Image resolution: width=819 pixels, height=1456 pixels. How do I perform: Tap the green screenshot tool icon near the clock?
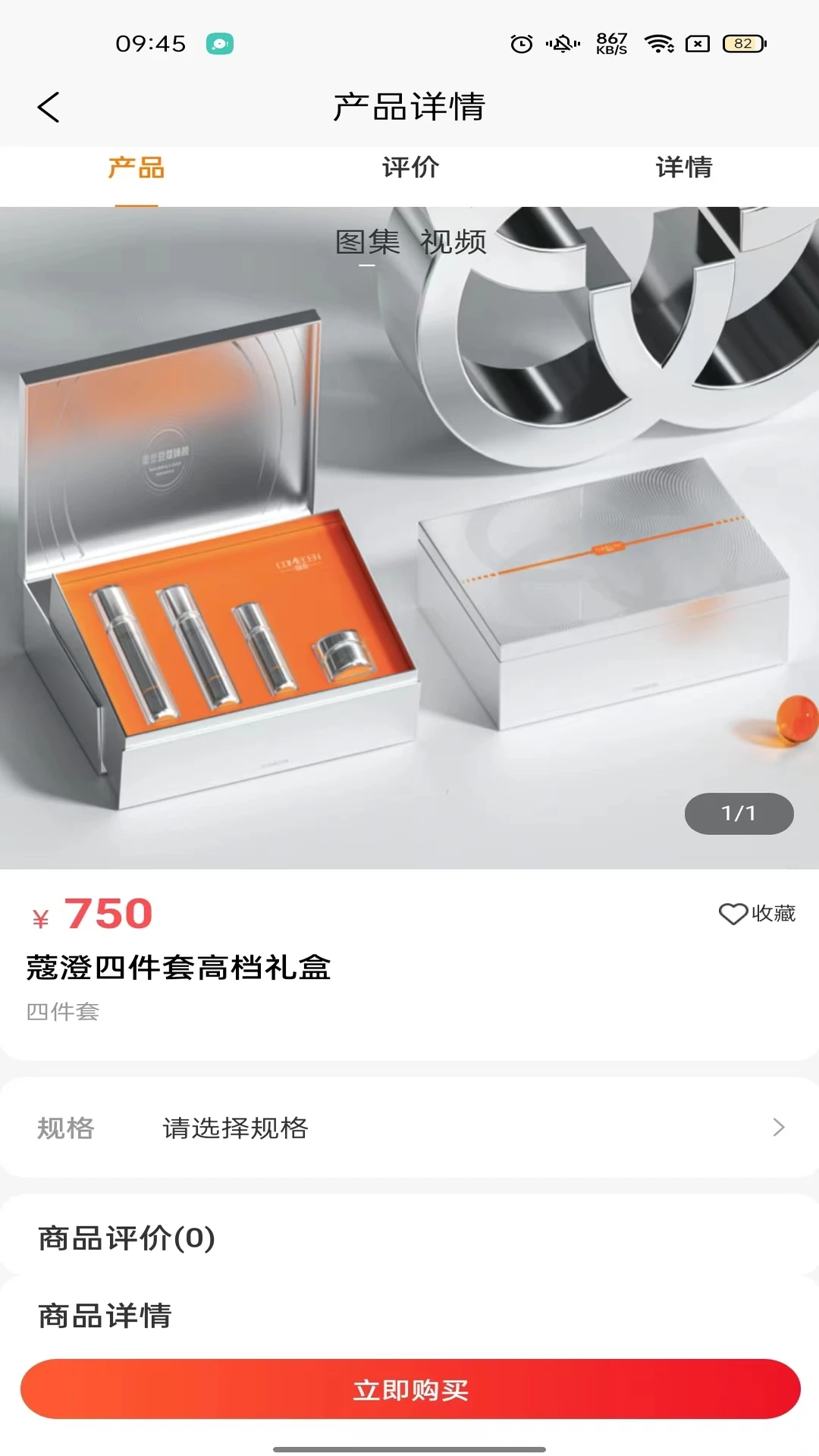pyautogui.click(x=219, y=44)
